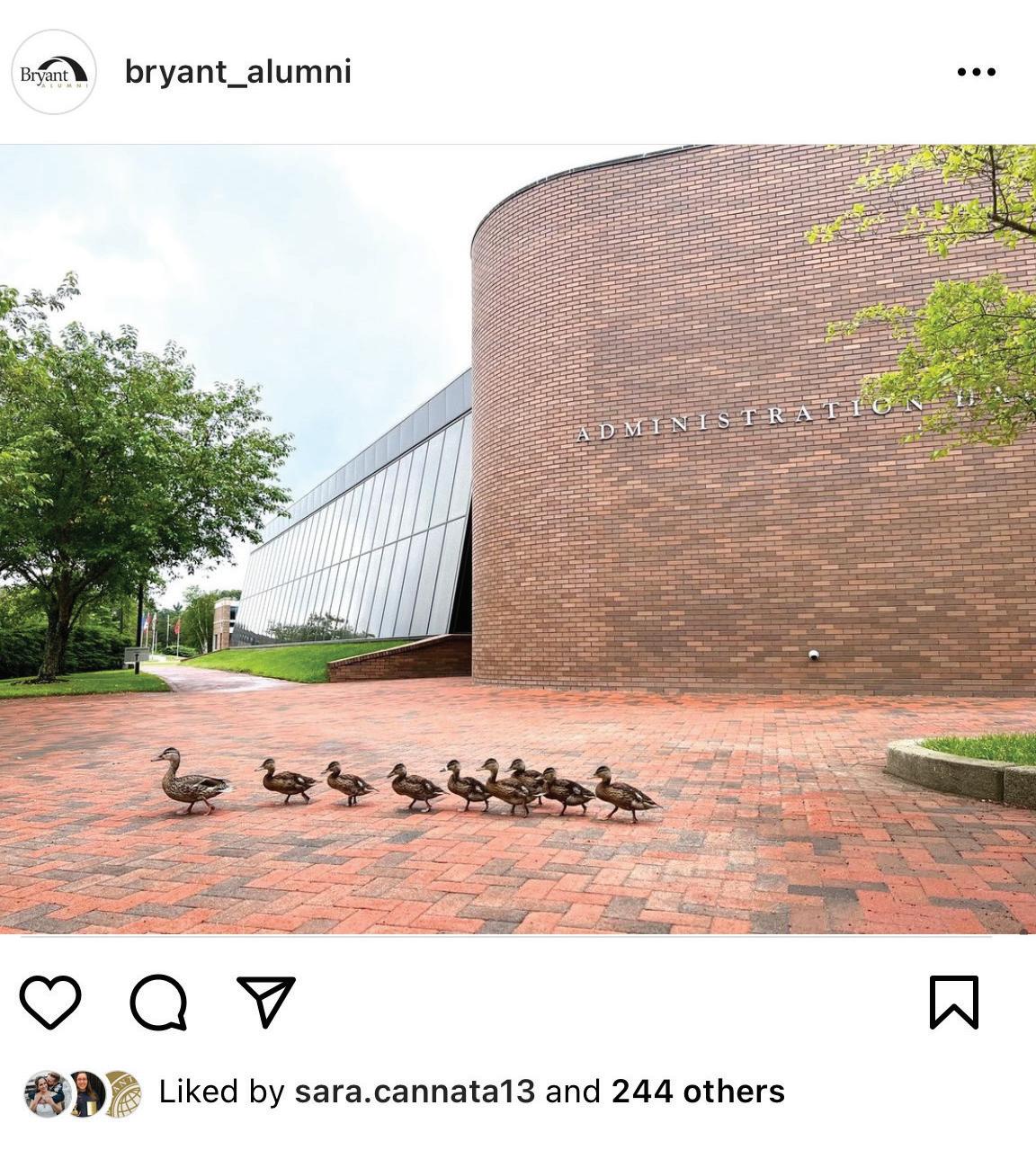This screenshot has width=1036, height=1150.
Task: Open the three-dot post options menu
Action: 976,72
